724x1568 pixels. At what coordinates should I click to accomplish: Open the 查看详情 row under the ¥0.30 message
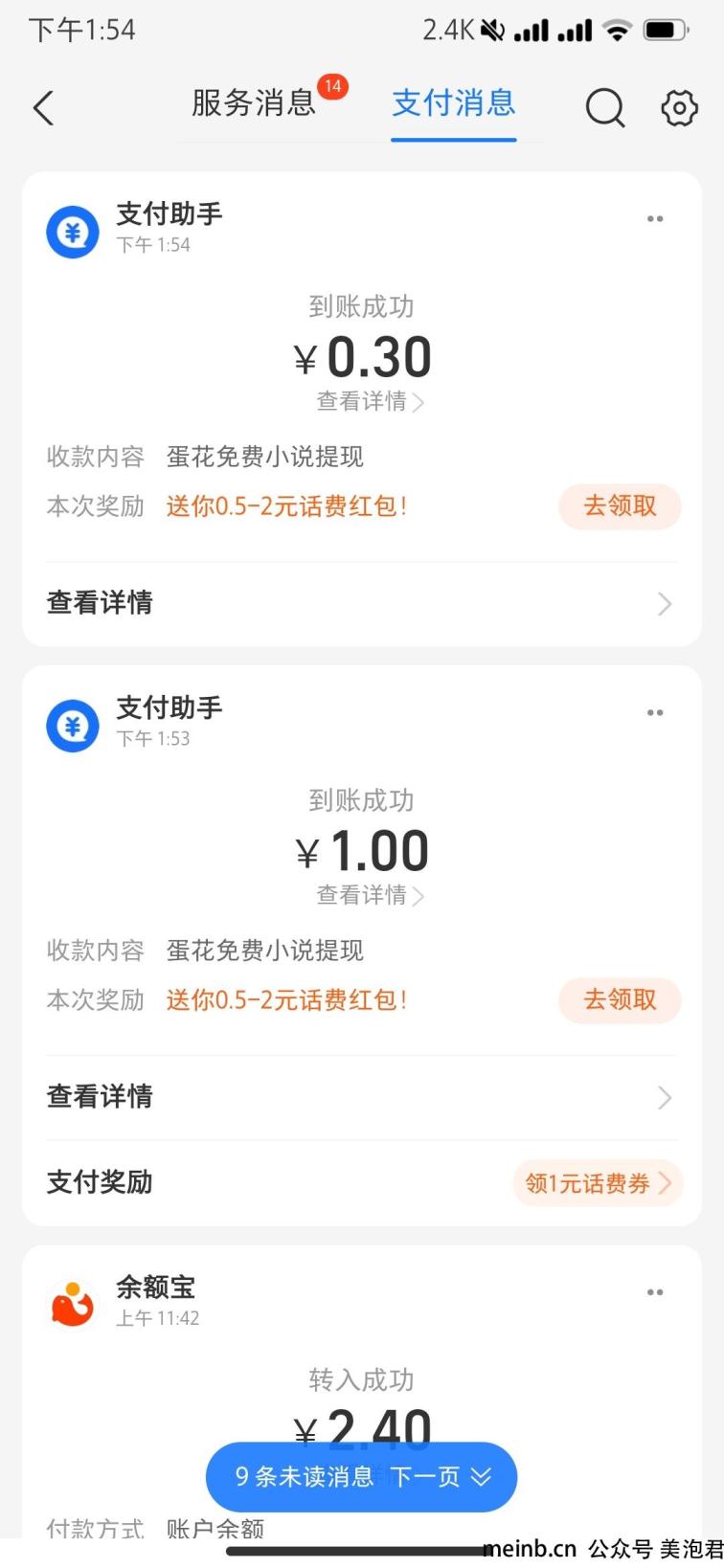point(361,603)
